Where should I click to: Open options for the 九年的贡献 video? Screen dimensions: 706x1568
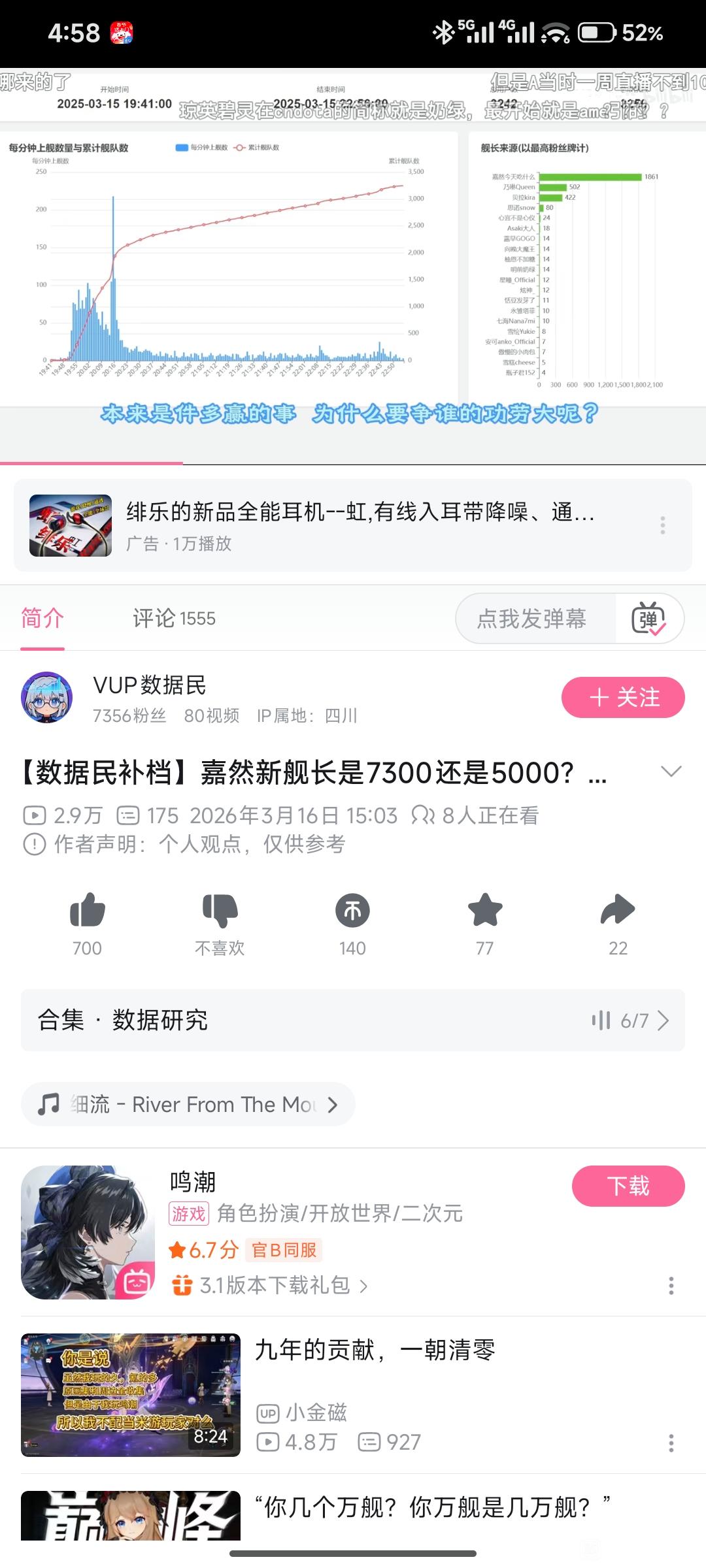[671, 1443]
